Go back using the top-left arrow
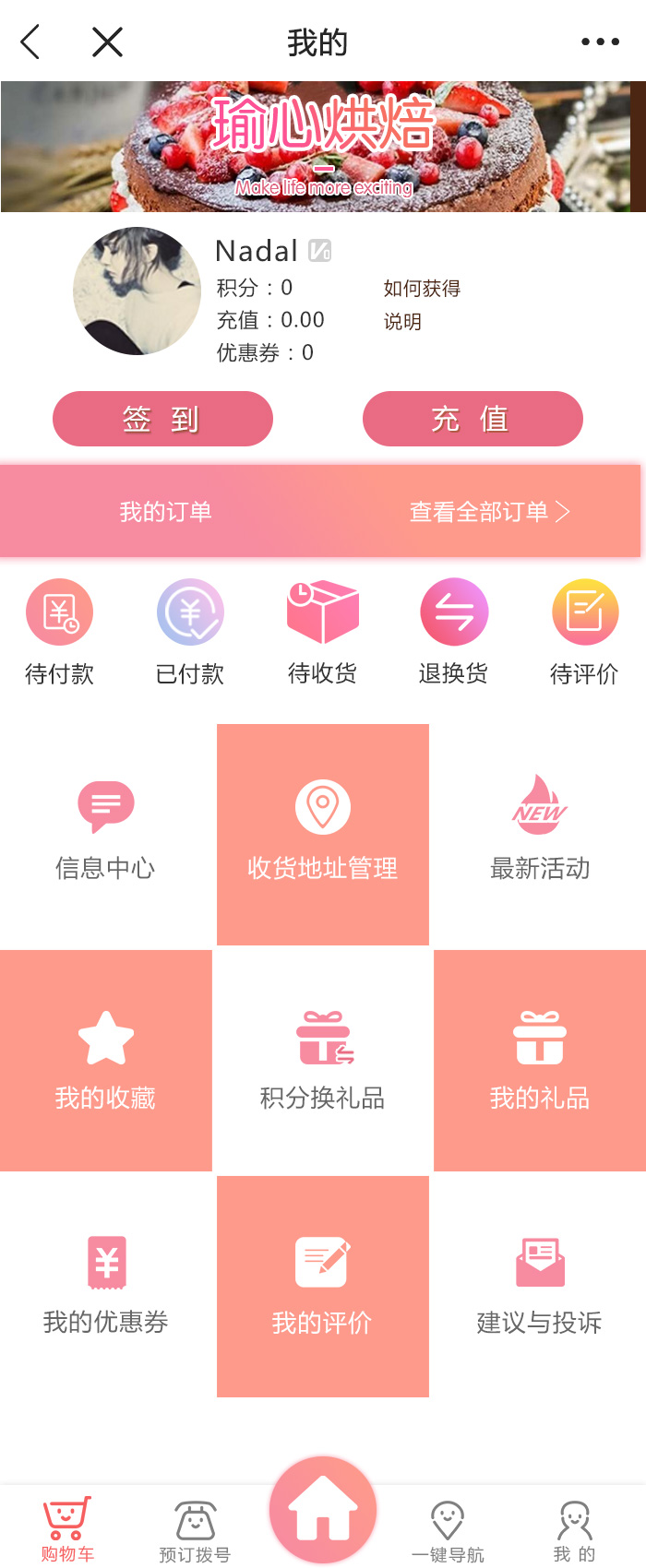 (x=30, y=42)
